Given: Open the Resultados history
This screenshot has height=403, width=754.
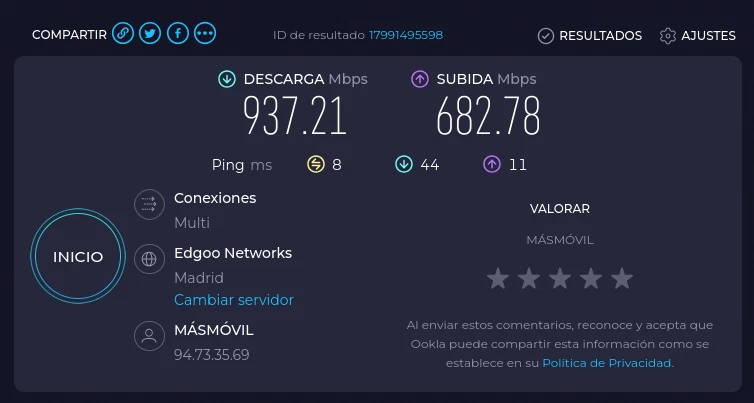Looking at the screenshot, I should (590, 36).
